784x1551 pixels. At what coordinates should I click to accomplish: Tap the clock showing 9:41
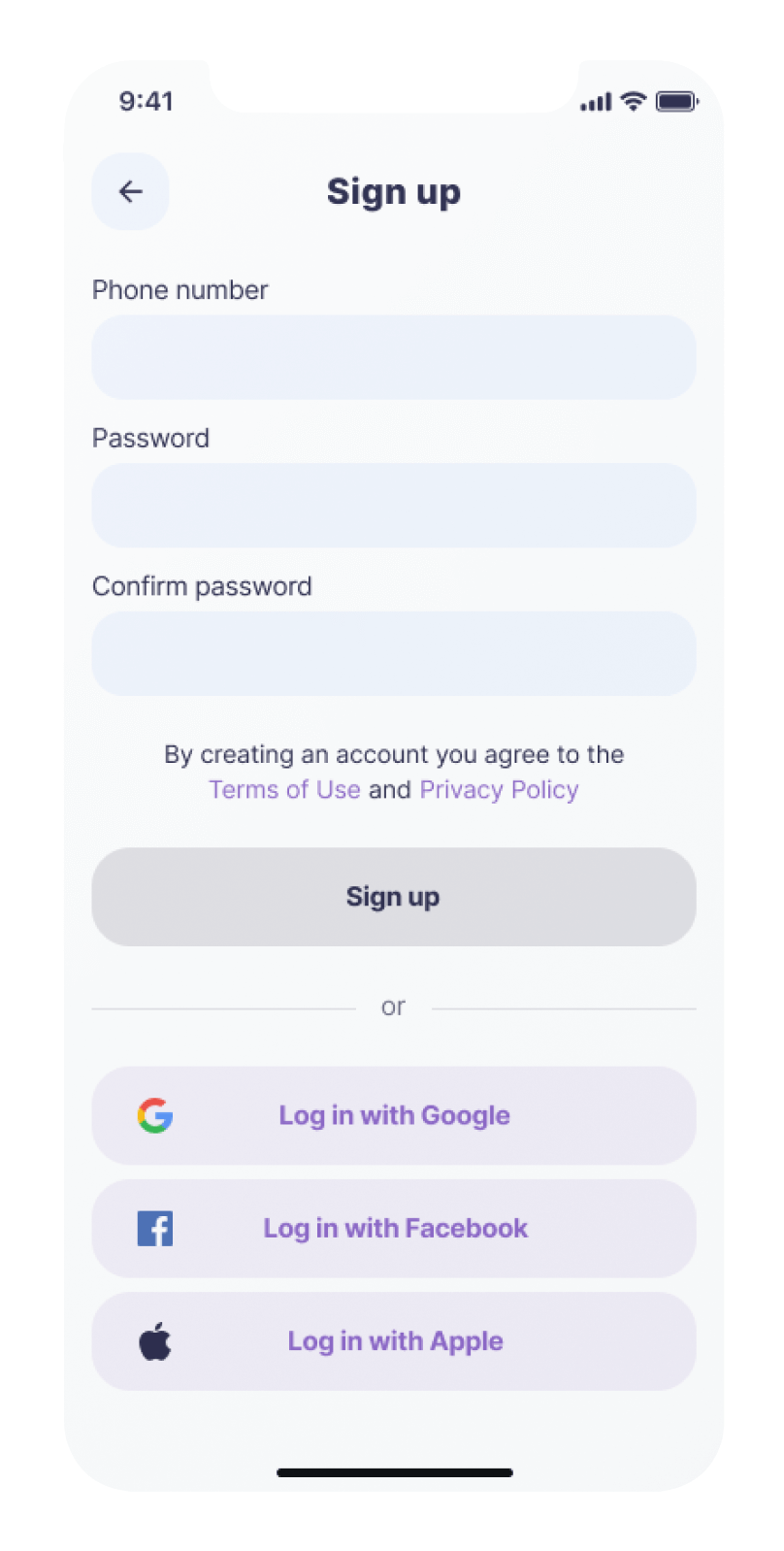coord(147,101)
